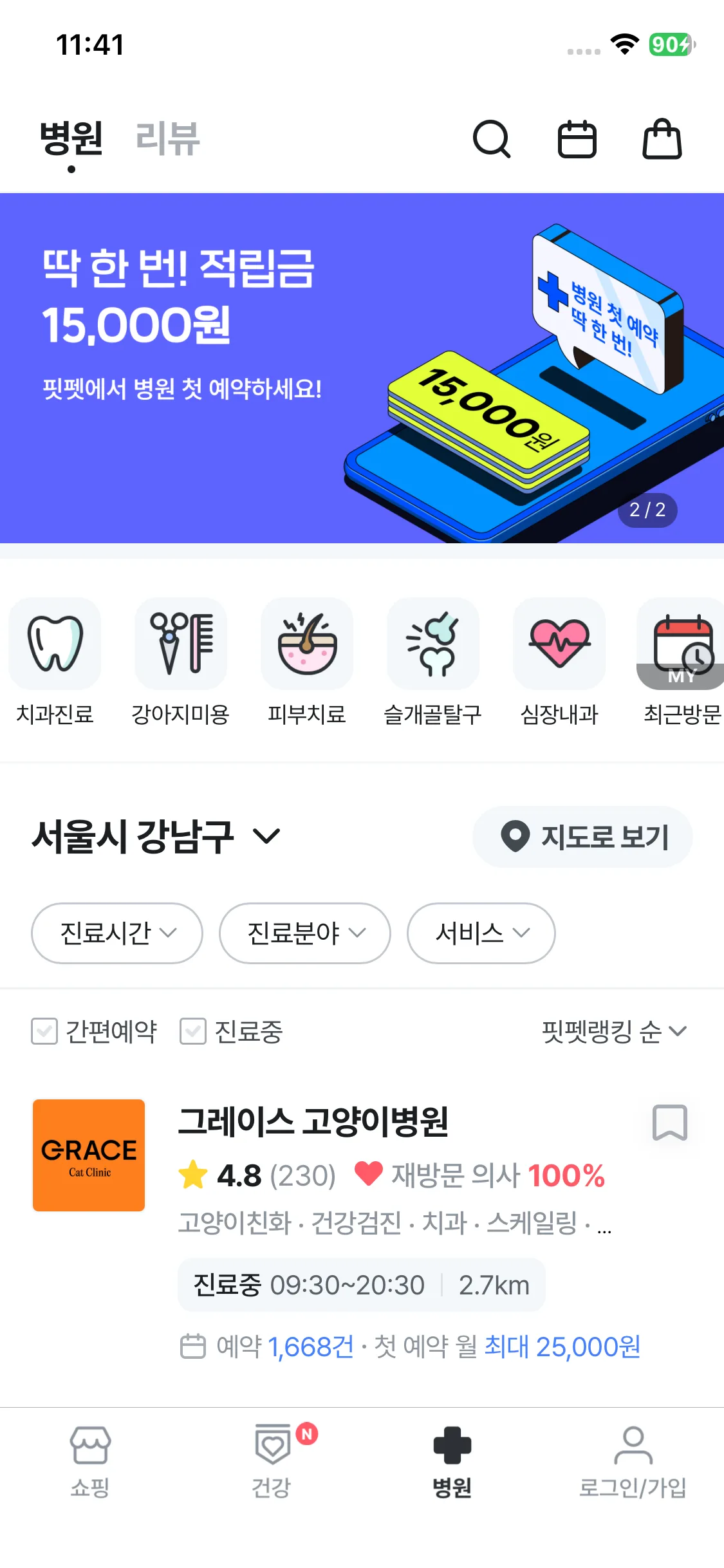Expand the 진료시간 filter
This screenshot has width=724, height=1568.
point(117,933)
